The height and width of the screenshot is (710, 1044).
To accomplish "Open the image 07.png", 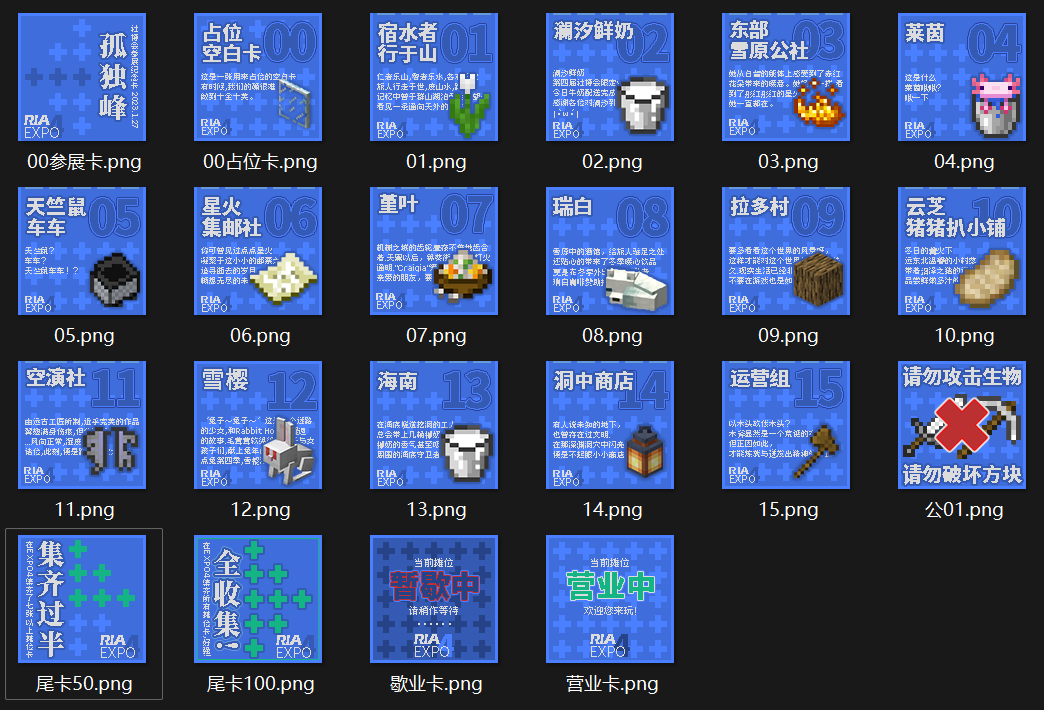I will pyautogui.click(x=434, y=251).
